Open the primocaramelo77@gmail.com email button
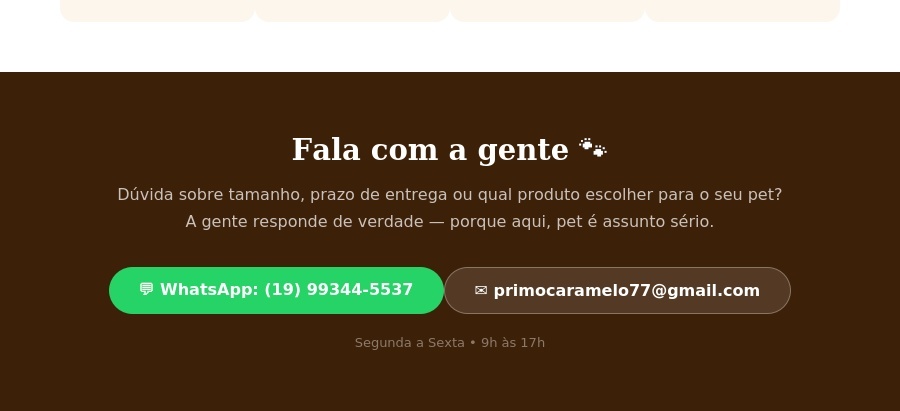Image resolution: width=900 pixels, height=411 pixels. 617,290
